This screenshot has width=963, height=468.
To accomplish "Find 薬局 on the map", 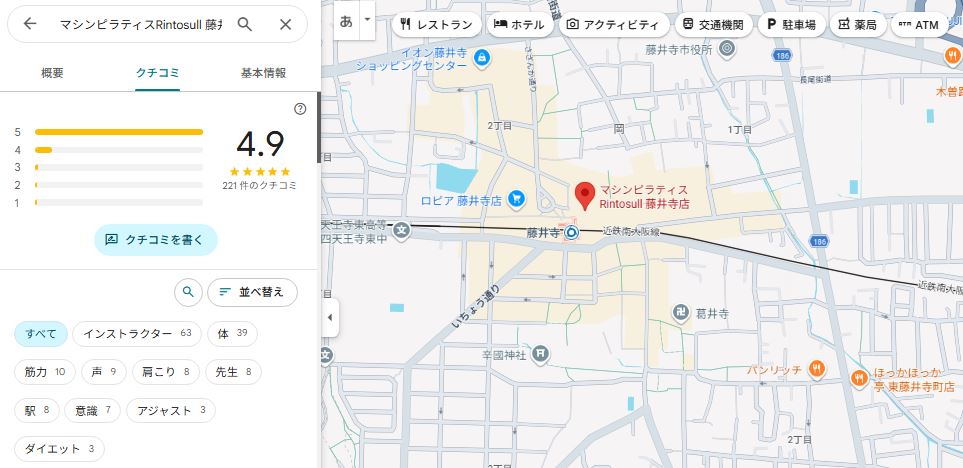I will 857,25.
